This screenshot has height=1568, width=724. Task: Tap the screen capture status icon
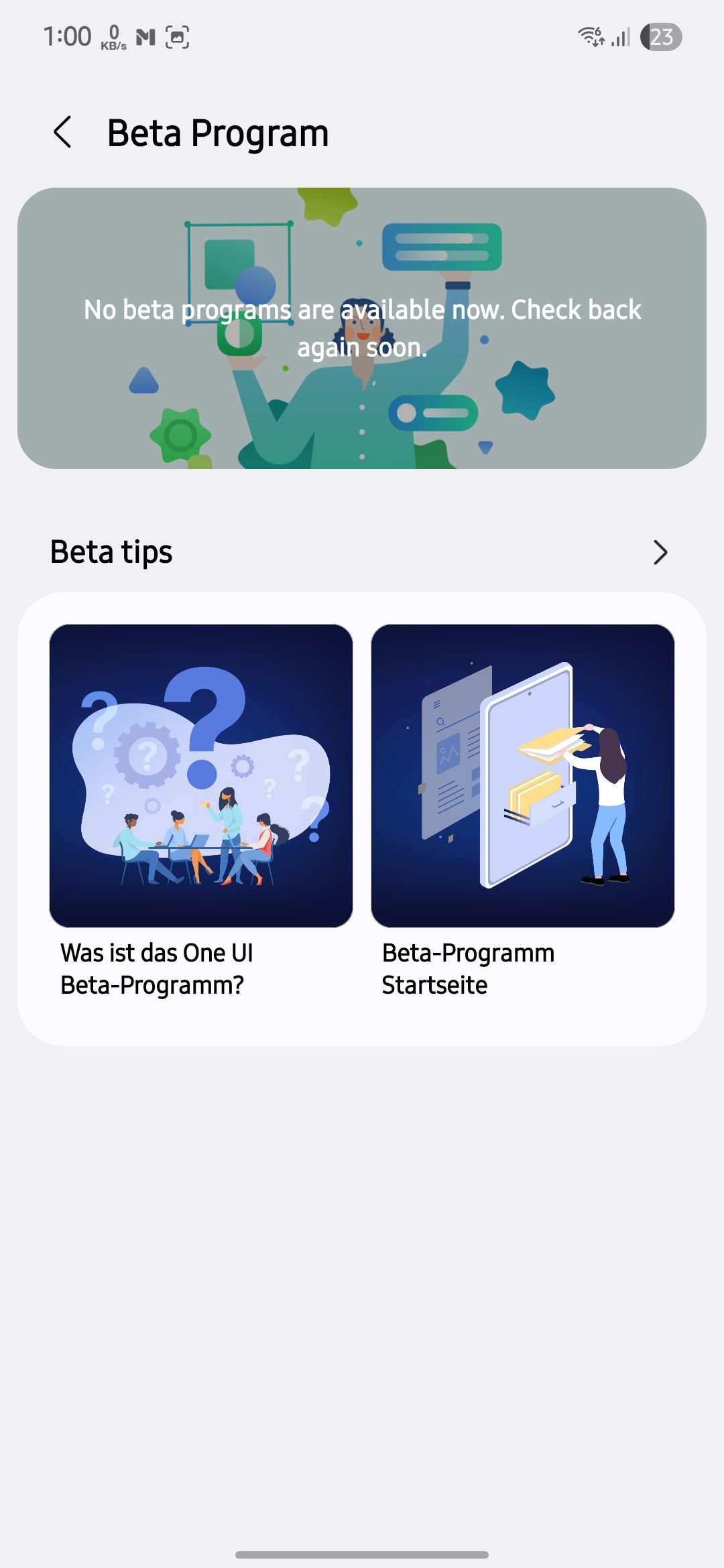[x=176, y=37]
